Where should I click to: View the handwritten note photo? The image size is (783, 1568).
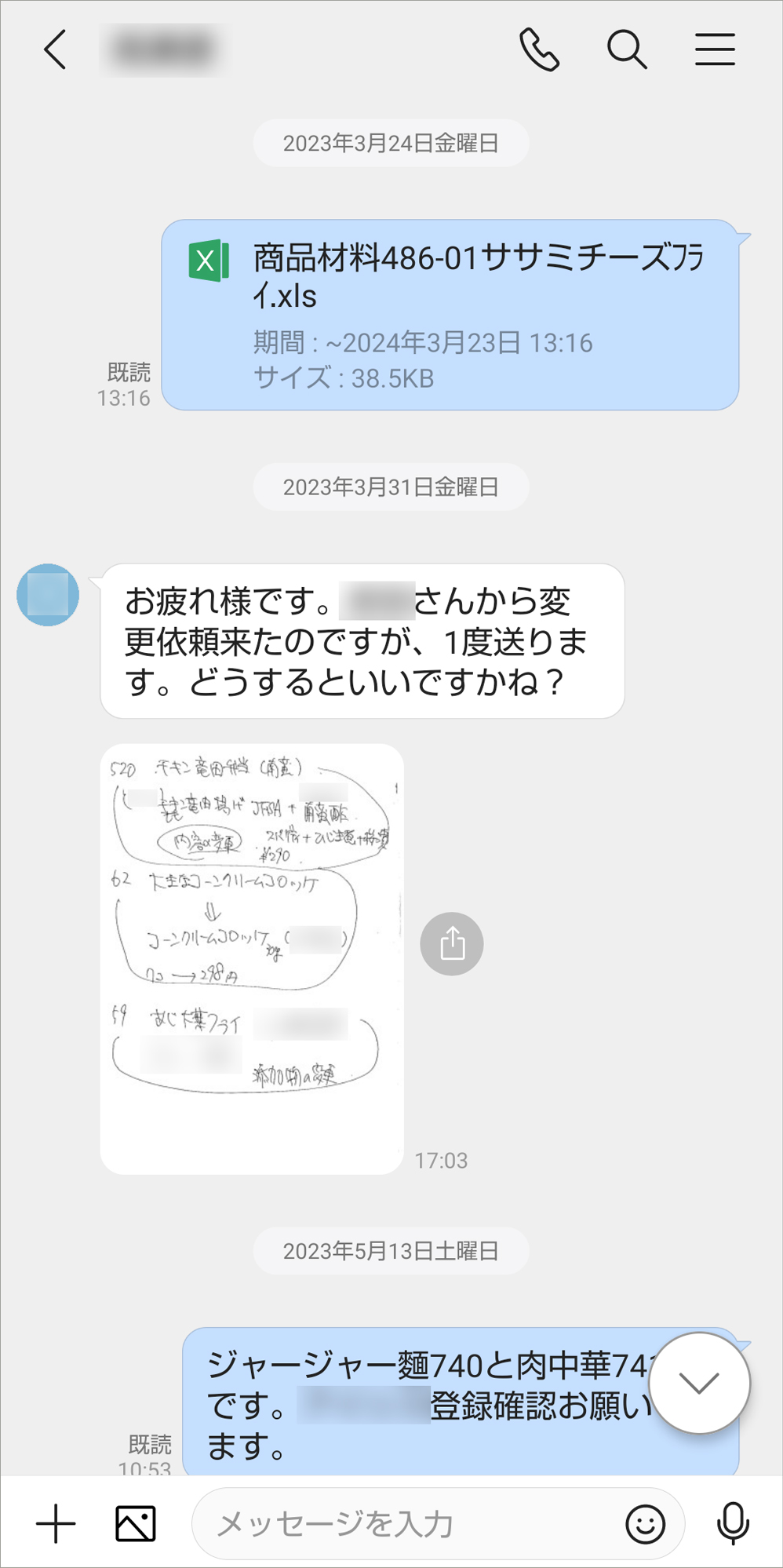coord(252,958)
